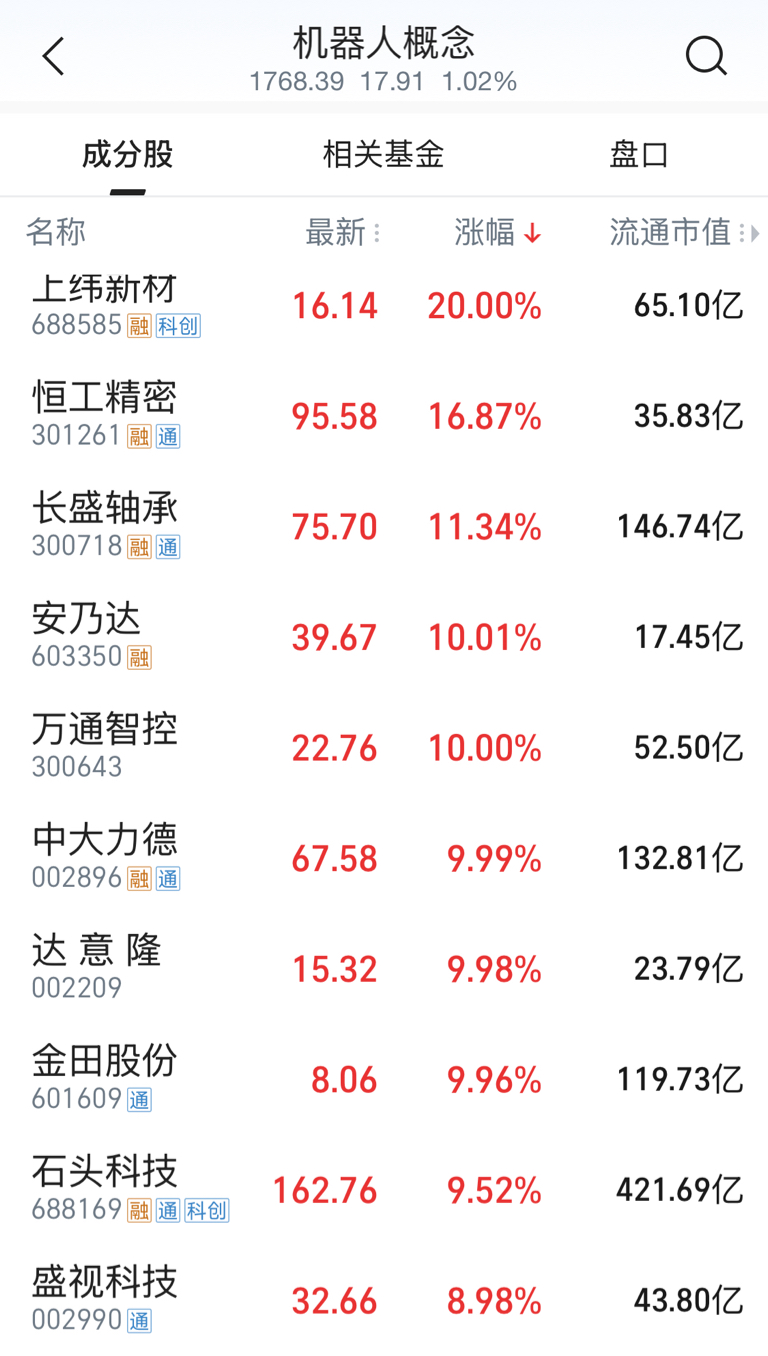Screen dimensions: 768x1356
Task: Select the 成分股 tab
Action: pos(128,155)
